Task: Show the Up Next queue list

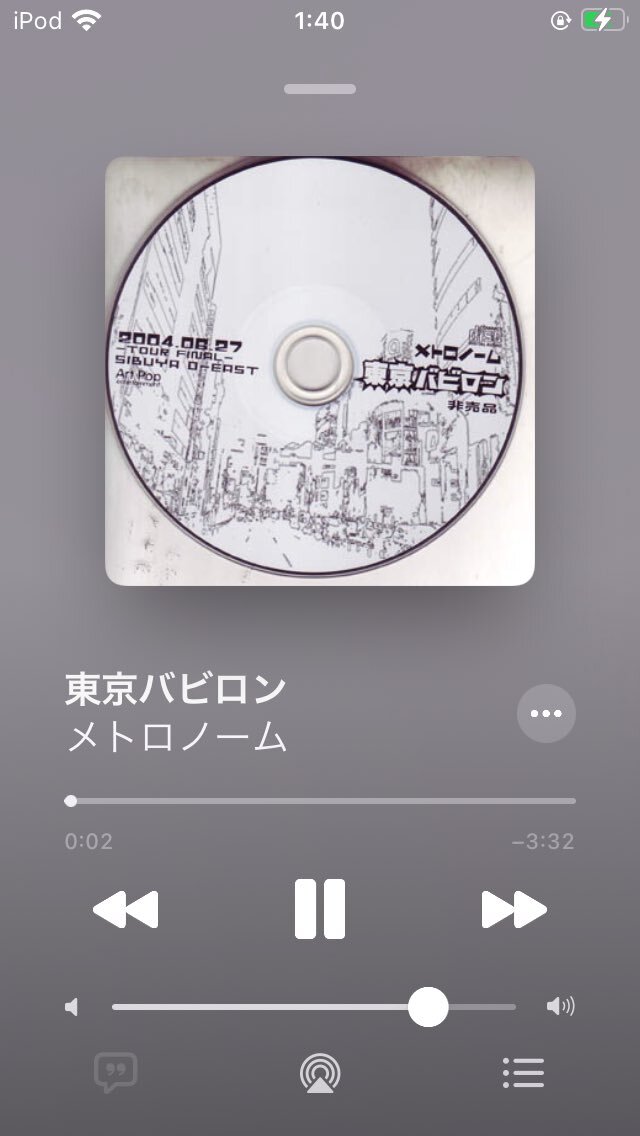Action: point(523,1073)
